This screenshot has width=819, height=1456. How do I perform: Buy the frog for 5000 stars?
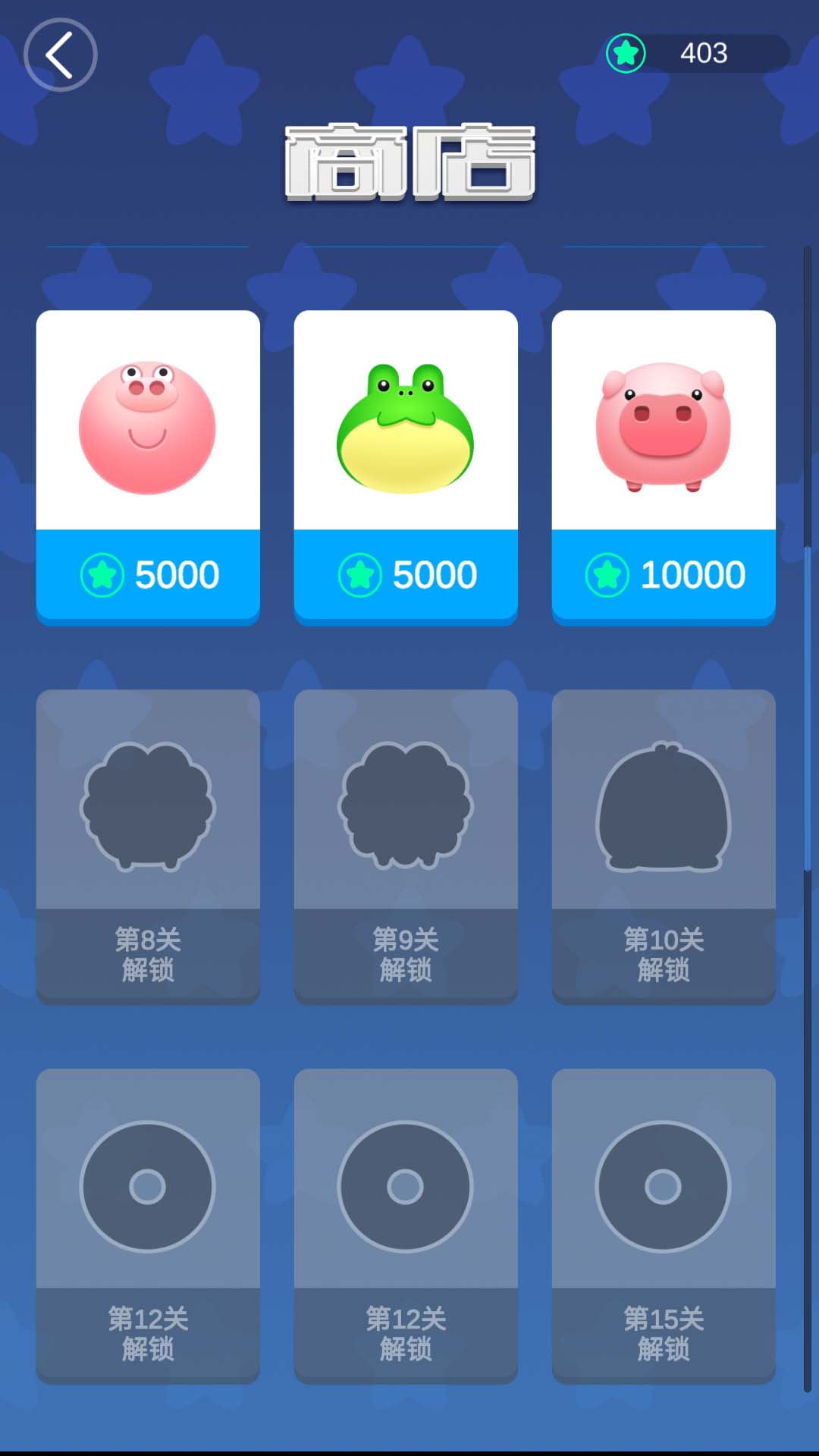(x=406, y=575)
